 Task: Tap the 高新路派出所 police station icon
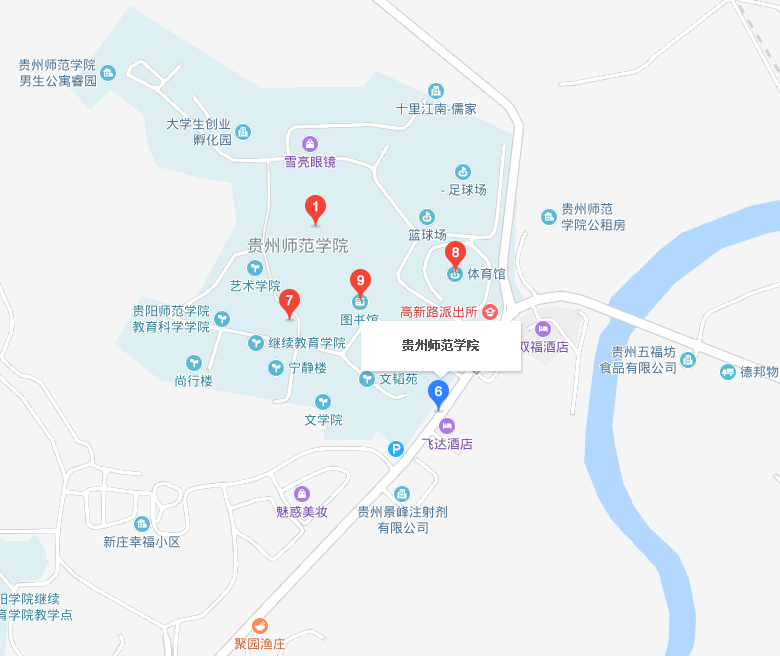click(490, 311)
